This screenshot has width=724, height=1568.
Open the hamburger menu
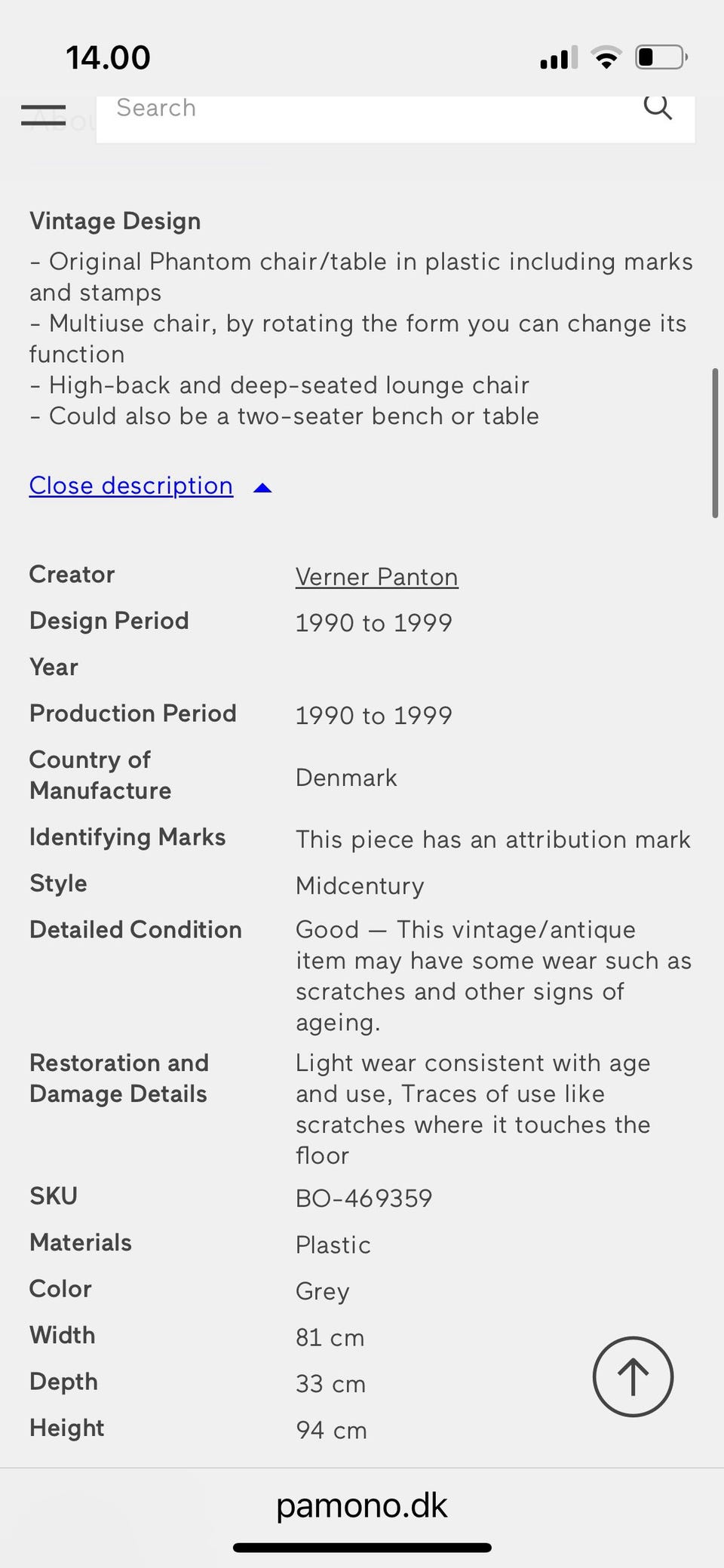(x=44, y=115)
